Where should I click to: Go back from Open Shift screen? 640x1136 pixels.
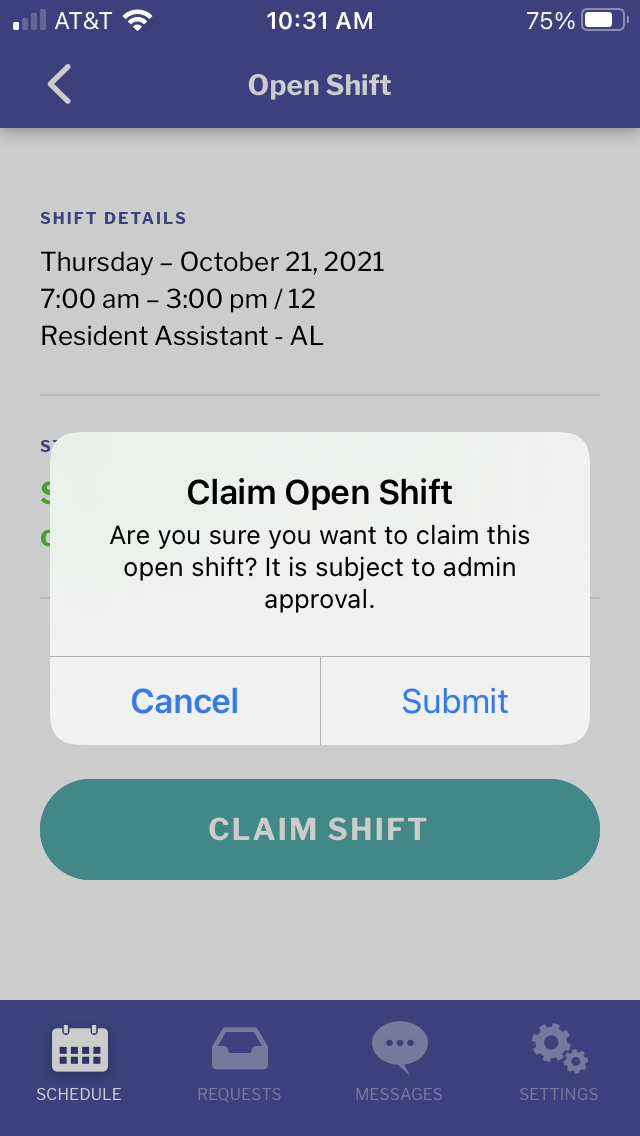click(x=60, y=85)
